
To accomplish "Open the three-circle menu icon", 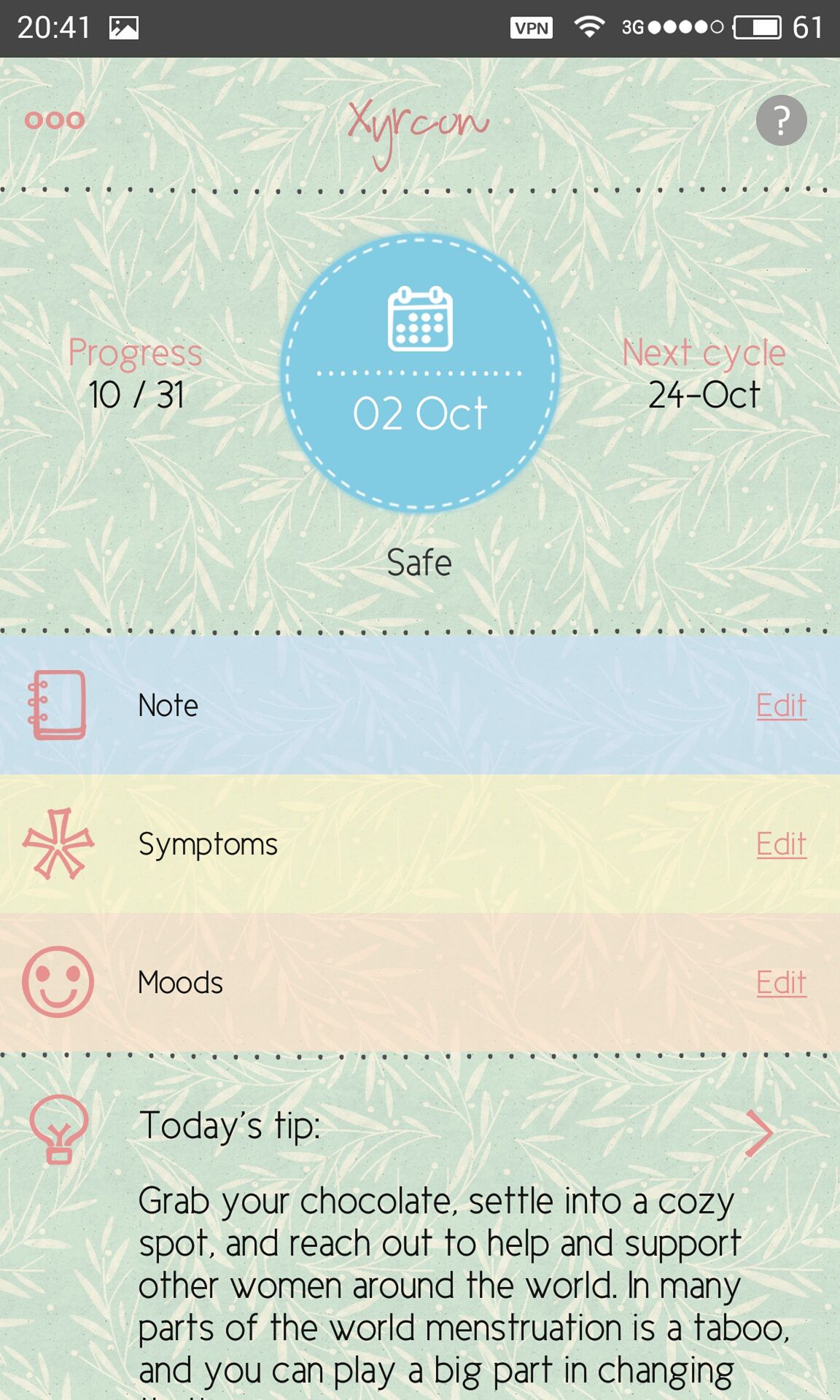I will tap(55, 120).
